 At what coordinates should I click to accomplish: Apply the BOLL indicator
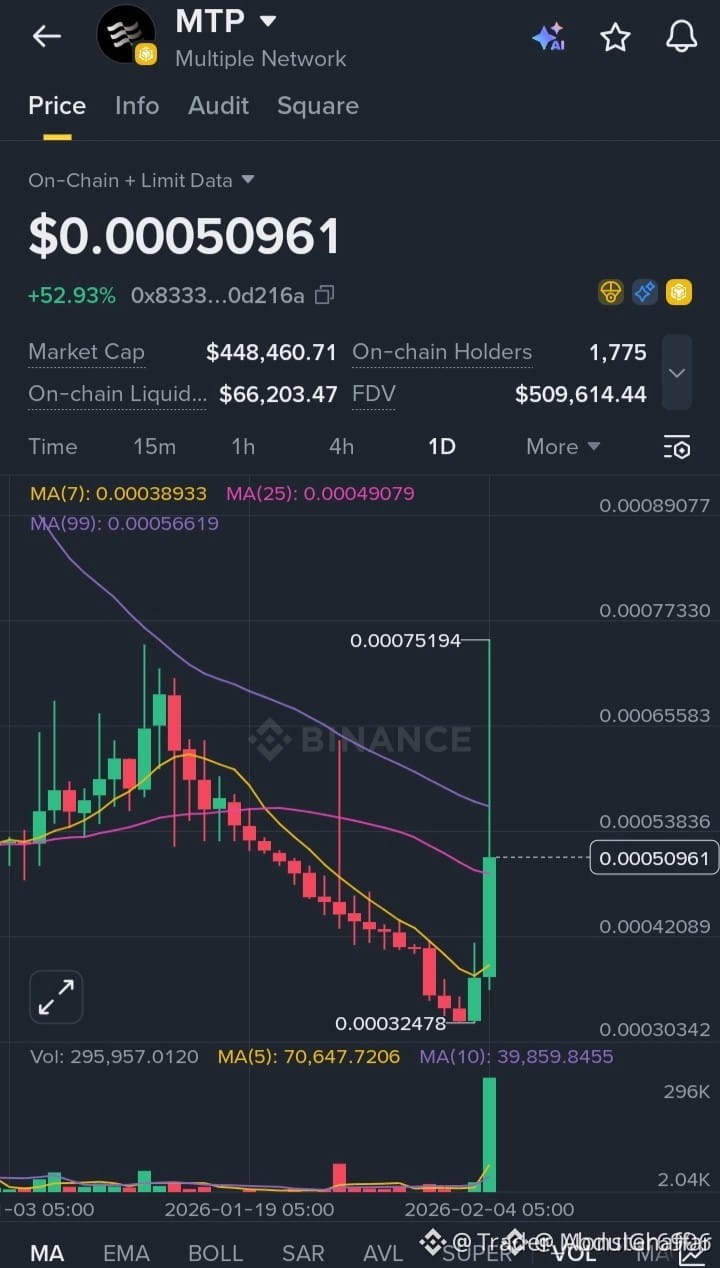(215, 1253)
